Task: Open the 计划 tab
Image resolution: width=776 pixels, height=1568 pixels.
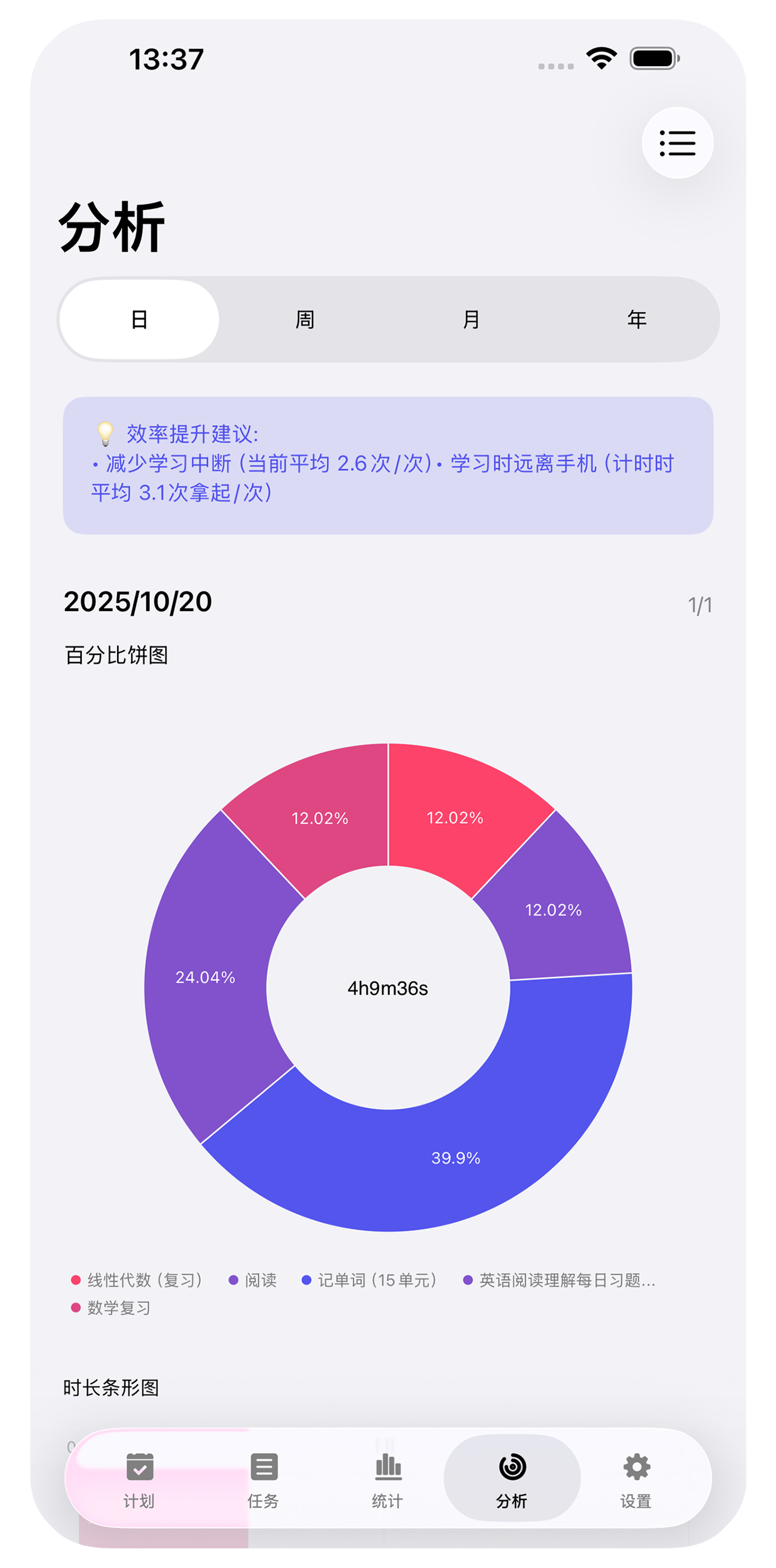Action: (x=140, y=1478)
